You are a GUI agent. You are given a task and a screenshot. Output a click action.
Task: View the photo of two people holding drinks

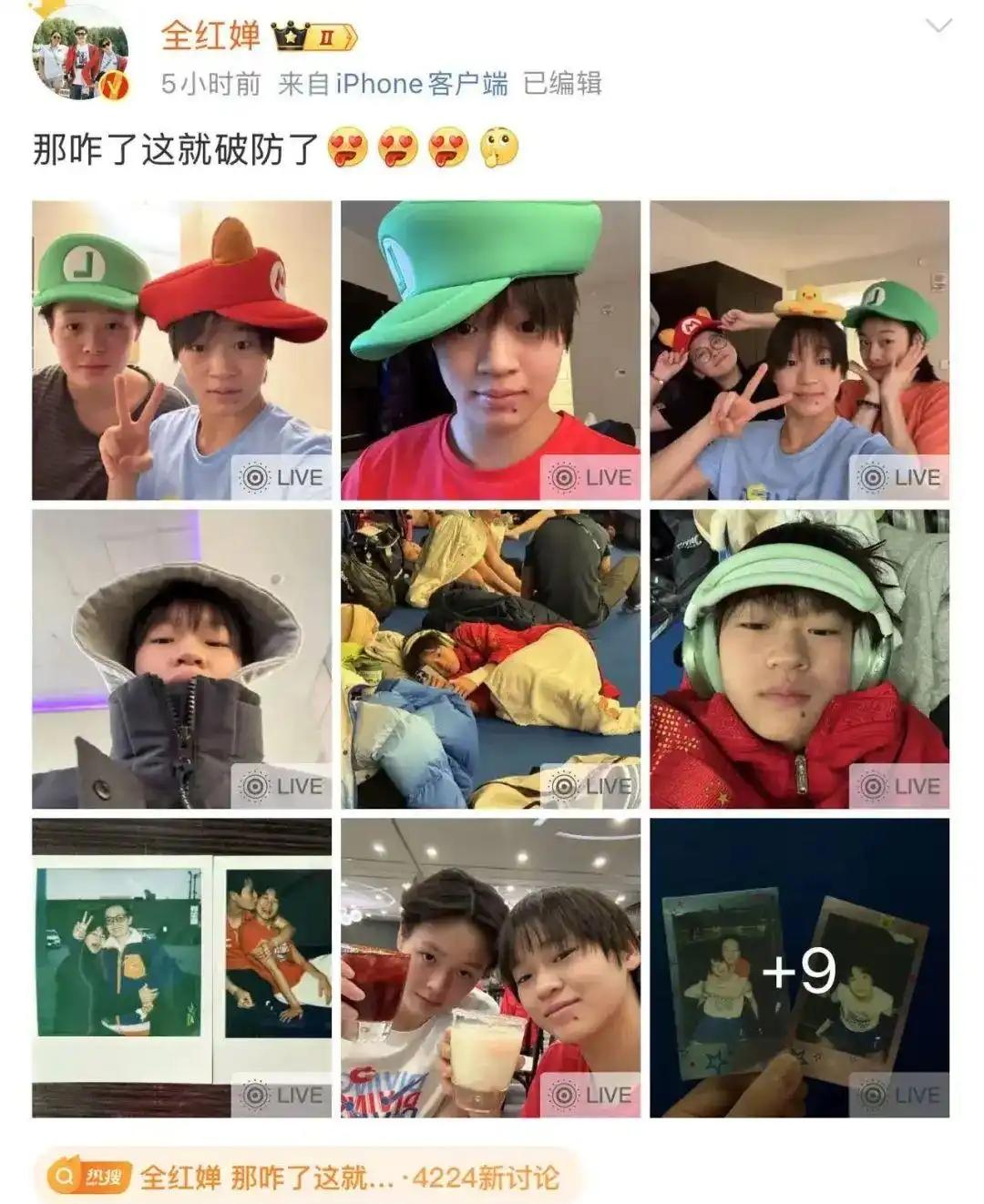coord(490,967)
